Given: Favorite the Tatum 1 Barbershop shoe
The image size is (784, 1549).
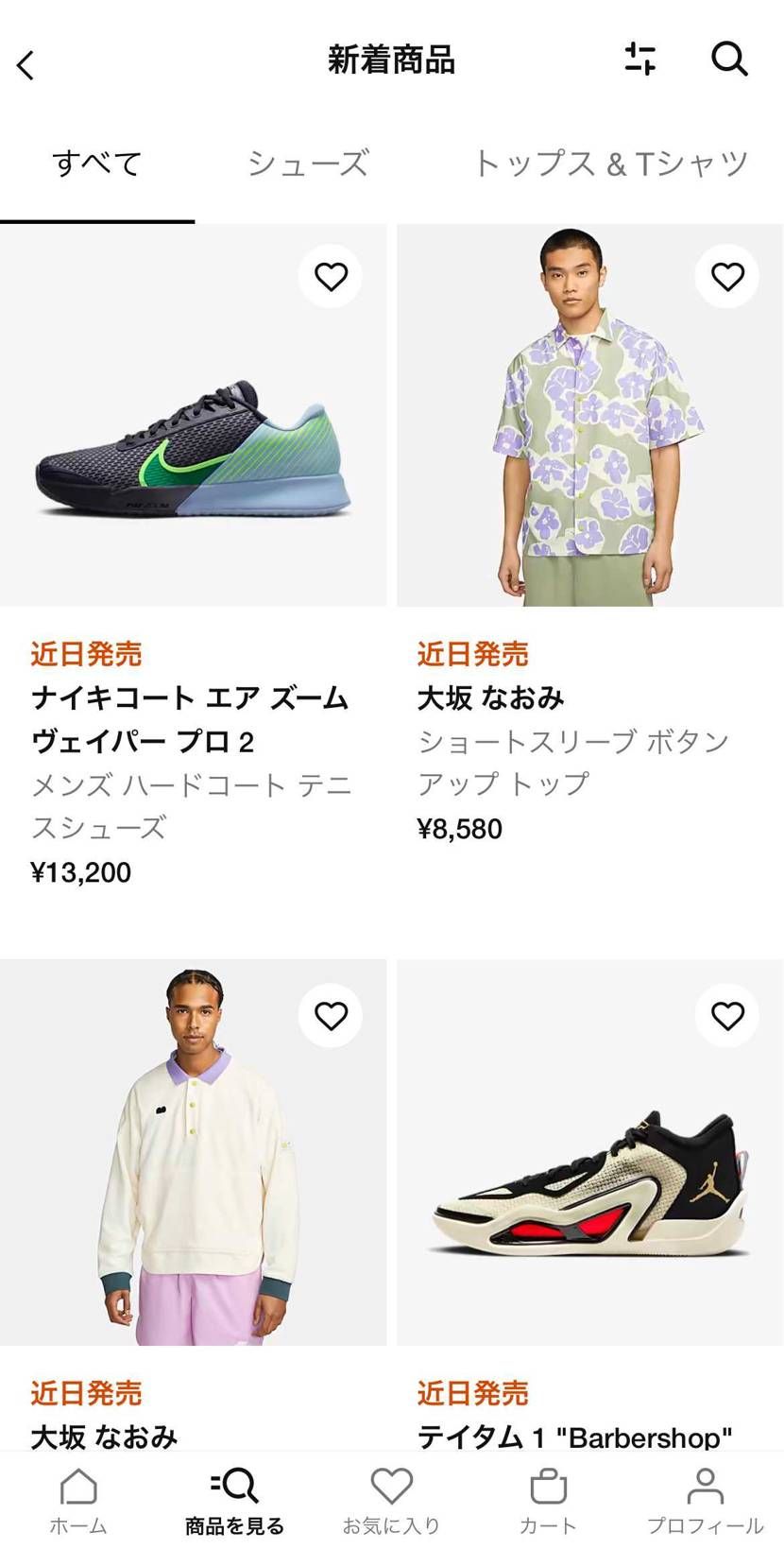Looking at the screenshot, I should pos(726,1015).
